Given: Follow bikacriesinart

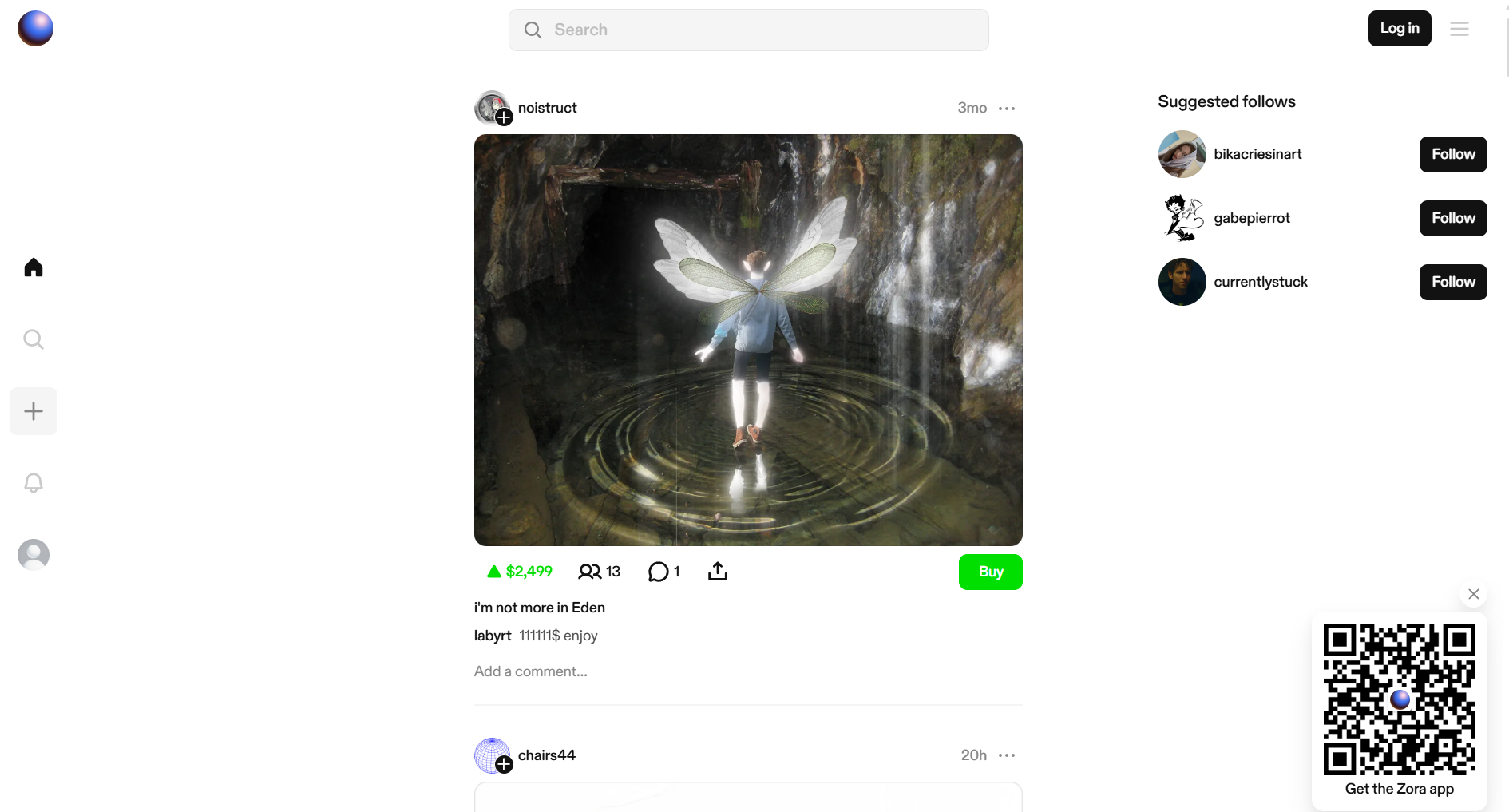Looking at the screenshot, I should coord(1452,154).
